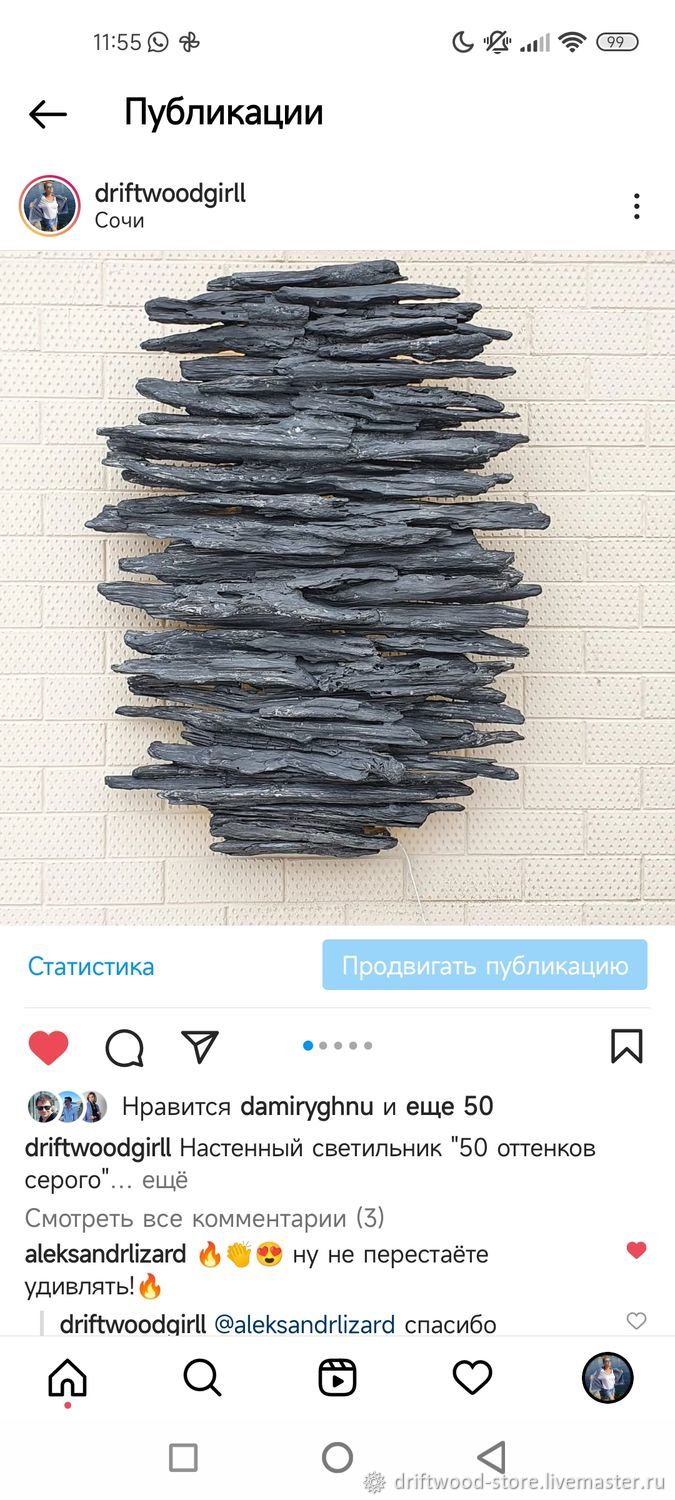Viewport: 675px width, 1500px height.
Task: Open the Reels tab
Action: pos(338,1378)
